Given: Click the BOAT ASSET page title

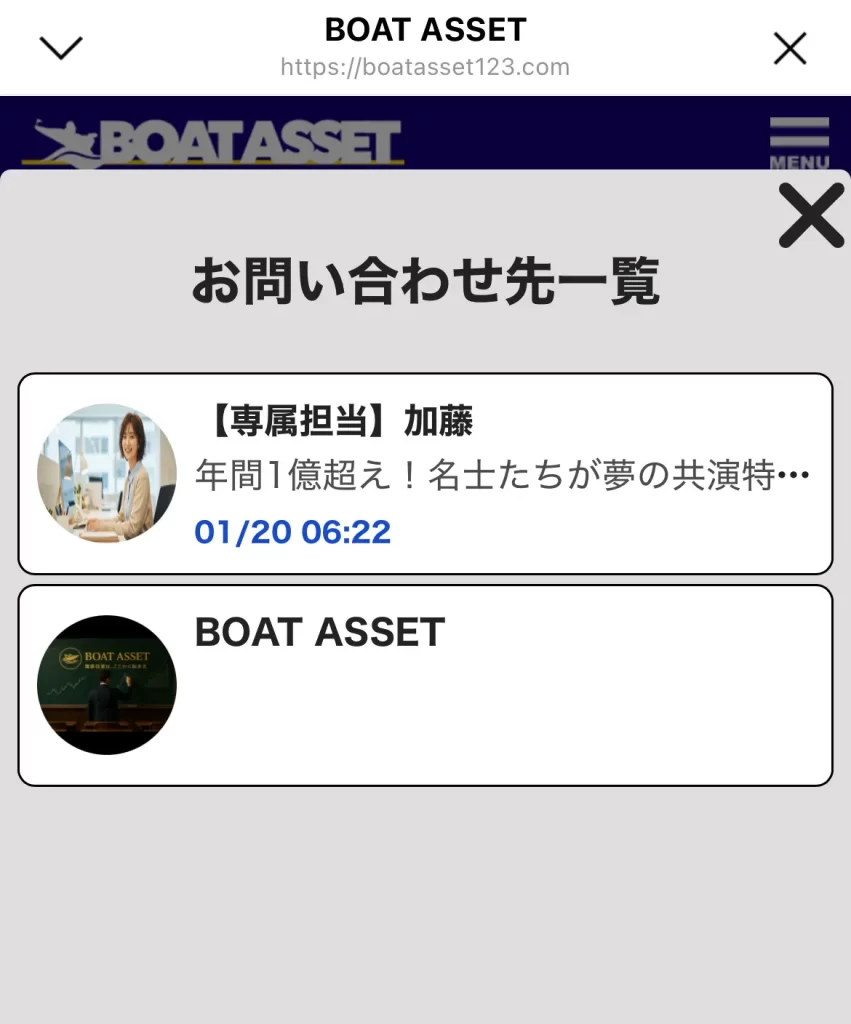Looking at the screenshot, I should pyautogui.click(x=425, y=29).
